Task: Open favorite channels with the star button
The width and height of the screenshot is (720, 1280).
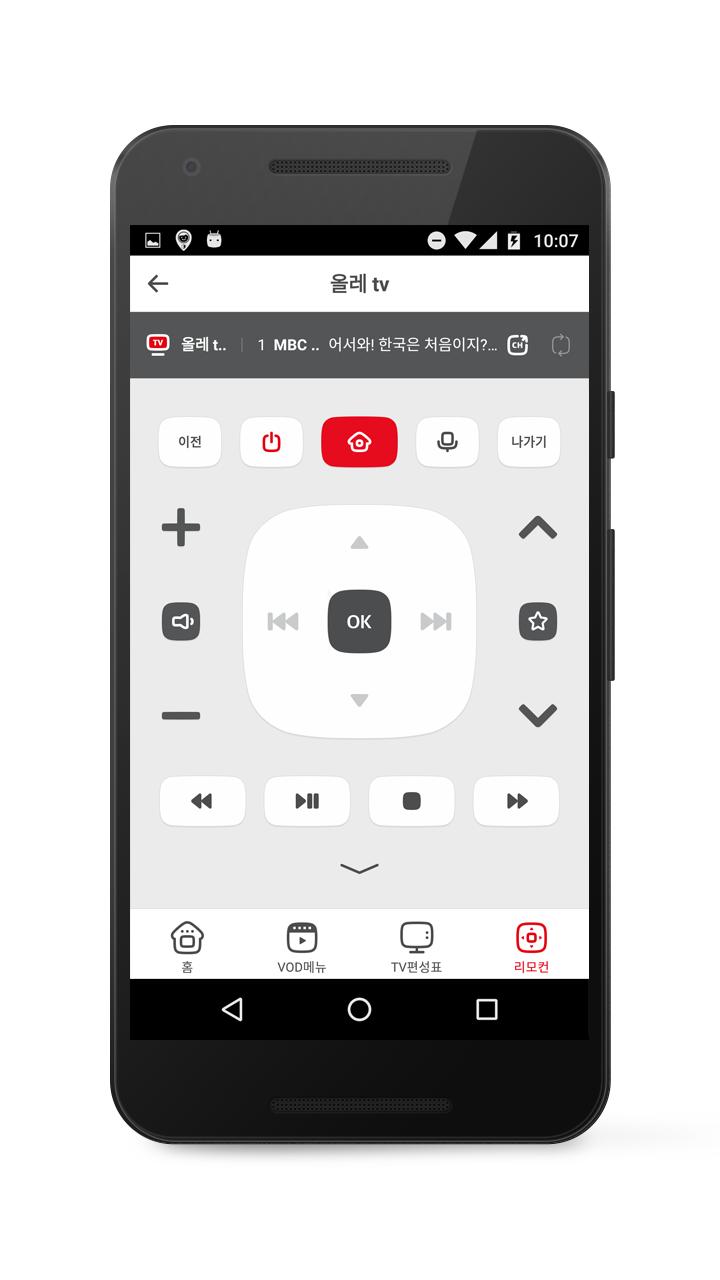Action: click(x=538, y=622)
